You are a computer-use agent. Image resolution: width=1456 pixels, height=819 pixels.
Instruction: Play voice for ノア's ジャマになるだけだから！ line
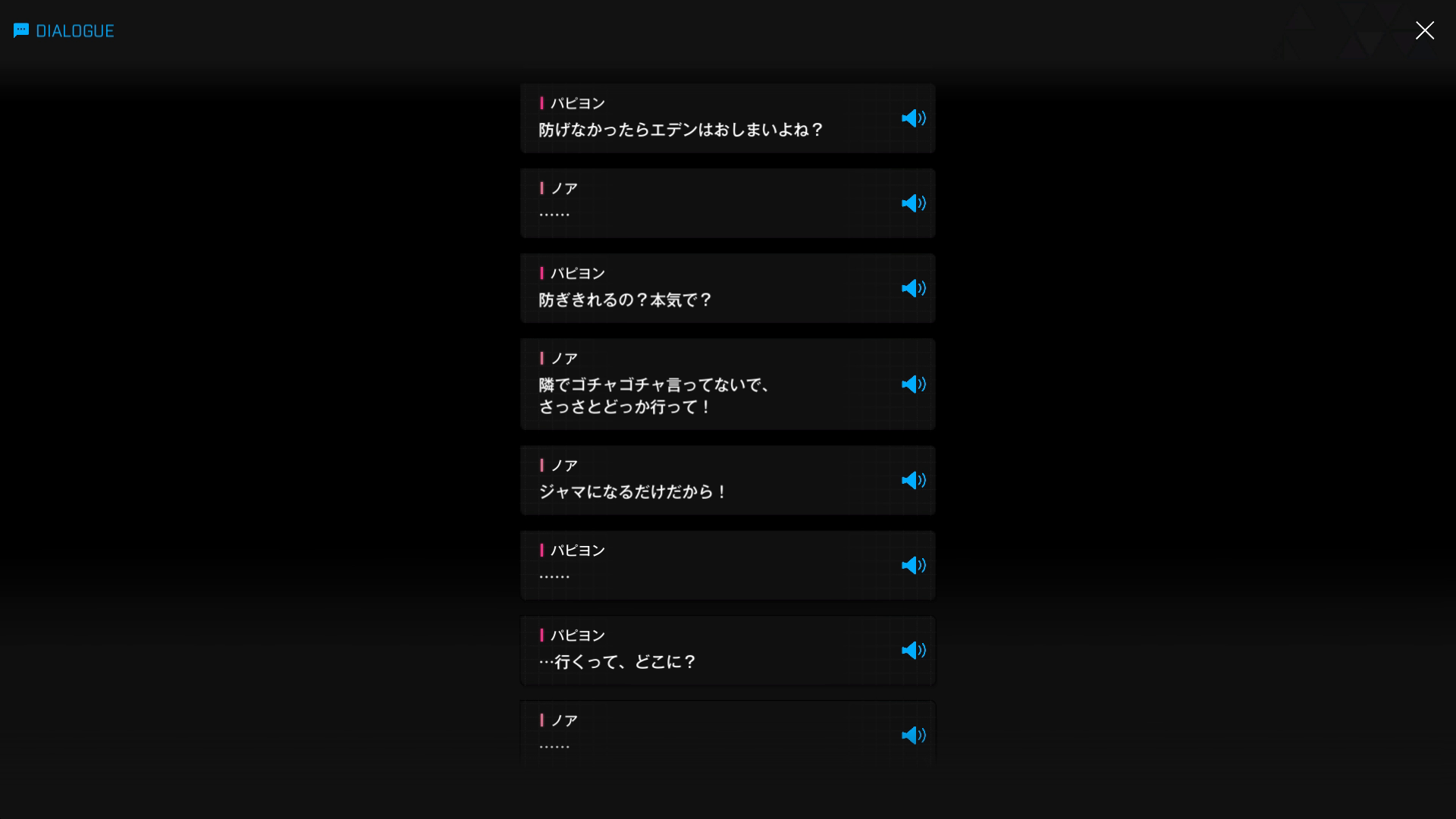tap(913, 481)
